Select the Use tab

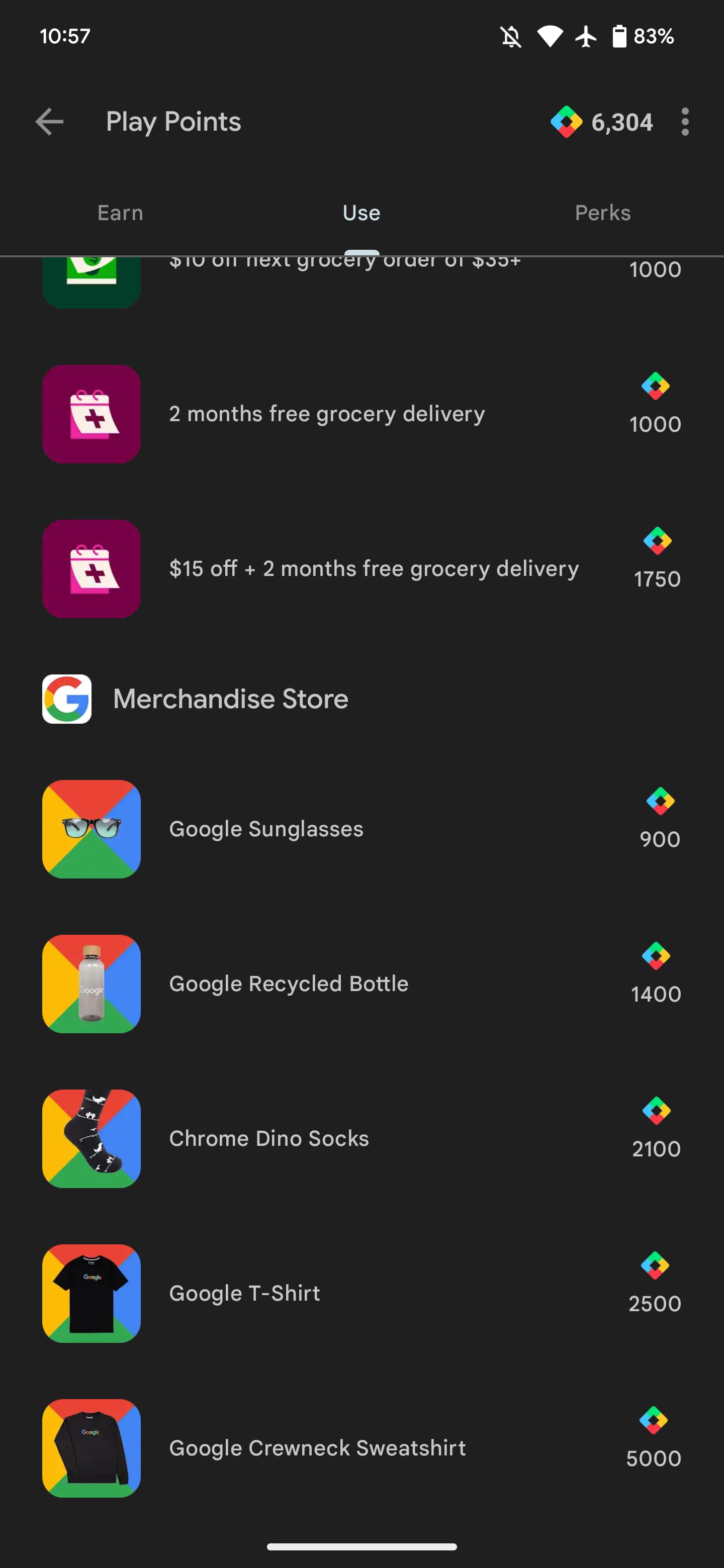361,213
